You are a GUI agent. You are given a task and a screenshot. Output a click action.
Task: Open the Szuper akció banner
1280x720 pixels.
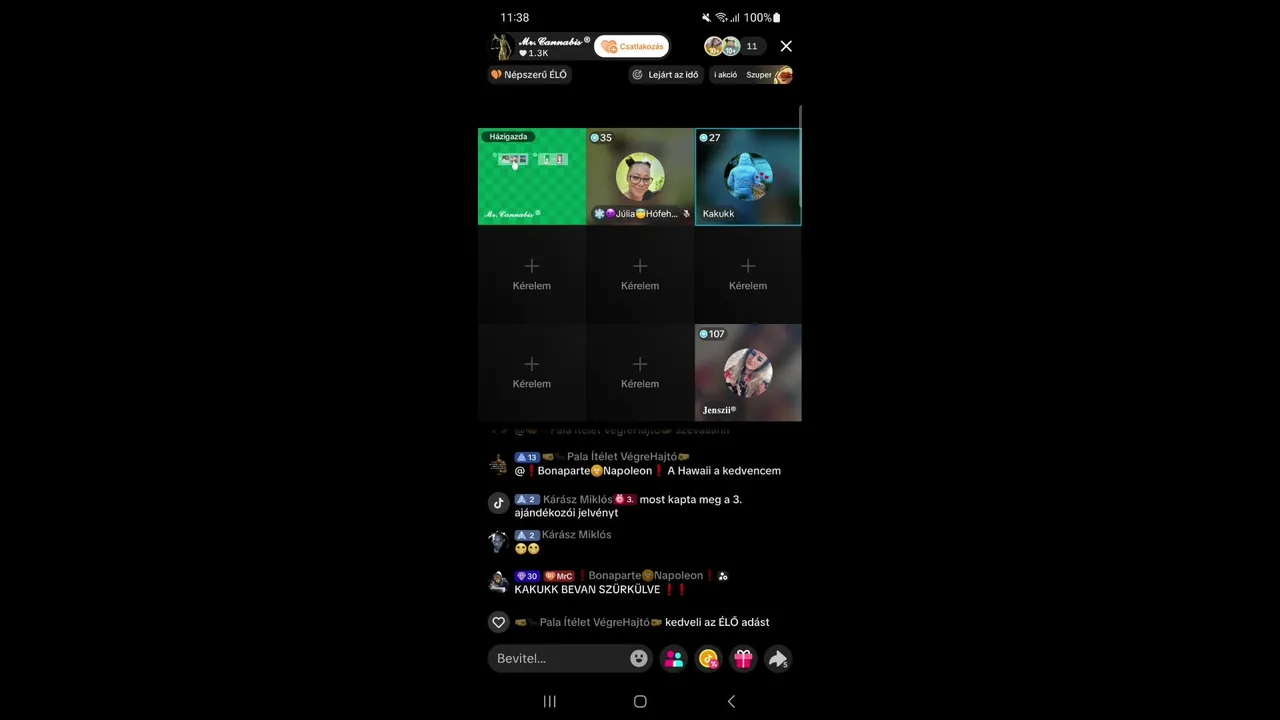click(752, 75)
